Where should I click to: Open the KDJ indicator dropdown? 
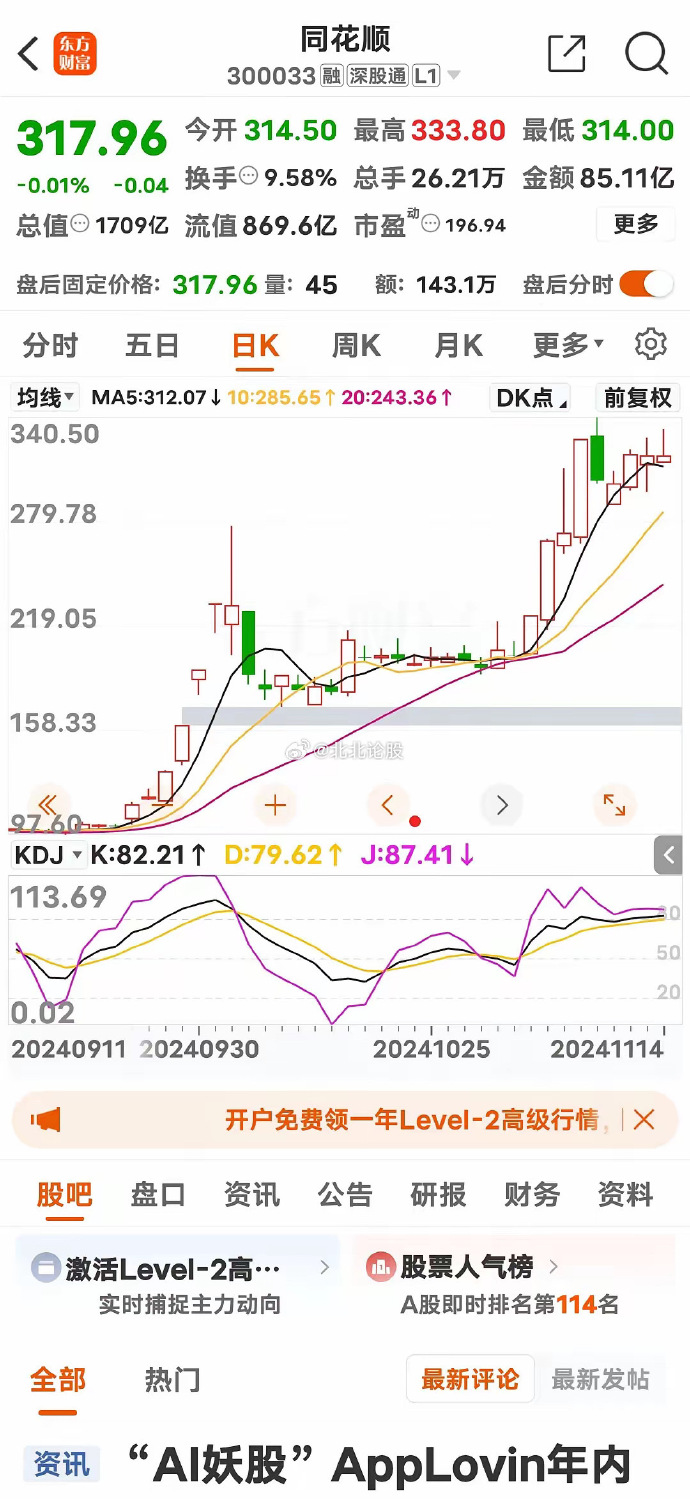pyautogui.click(x=47, y=855)
